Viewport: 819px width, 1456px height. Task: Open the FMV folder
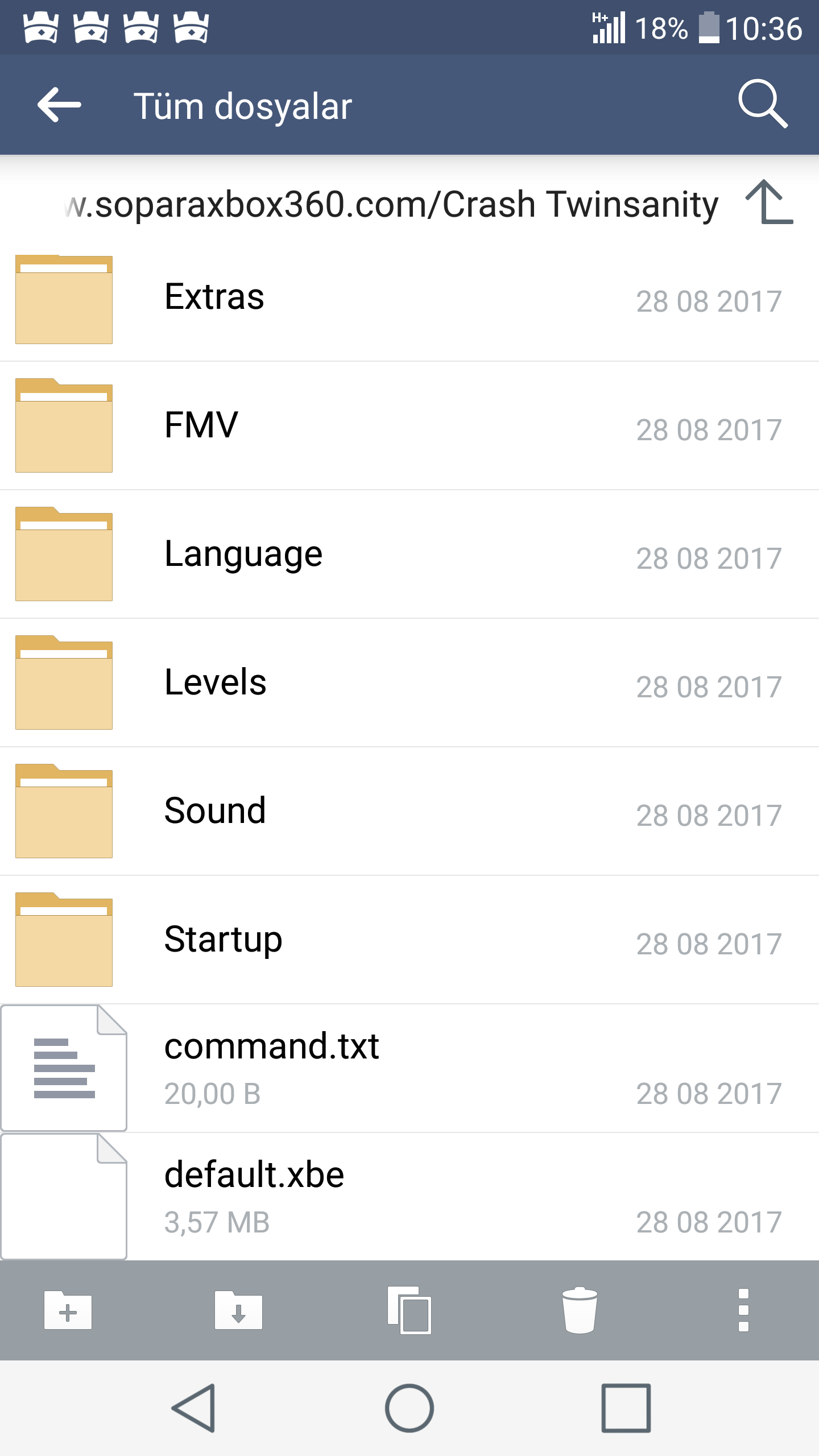click(x=409, y=425)
